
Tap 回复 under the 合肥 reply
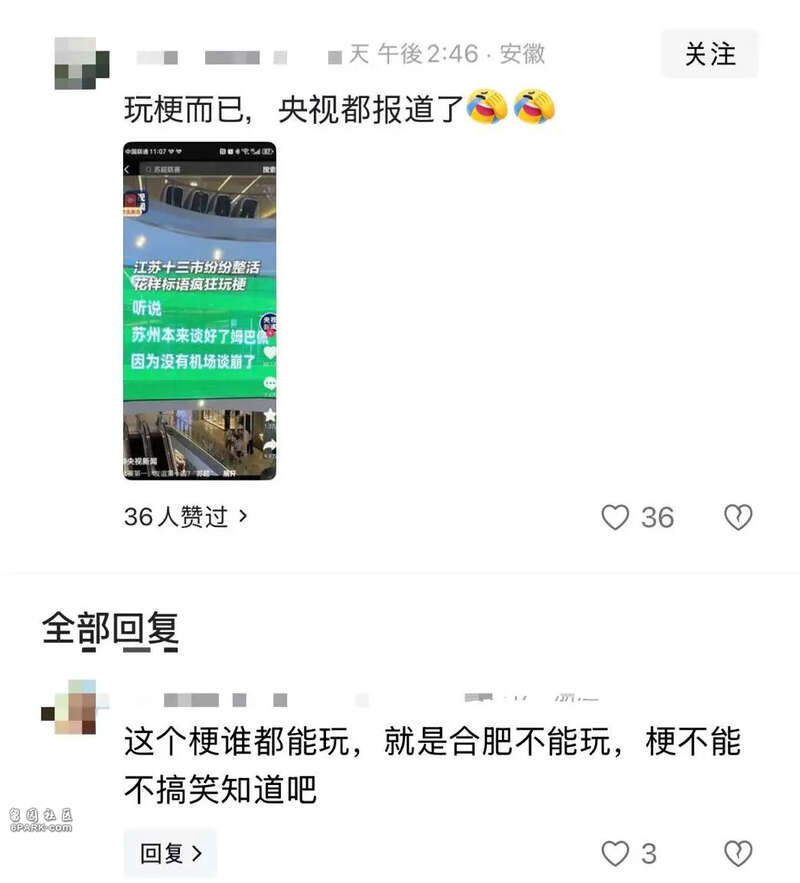click(x=171, y=853)
